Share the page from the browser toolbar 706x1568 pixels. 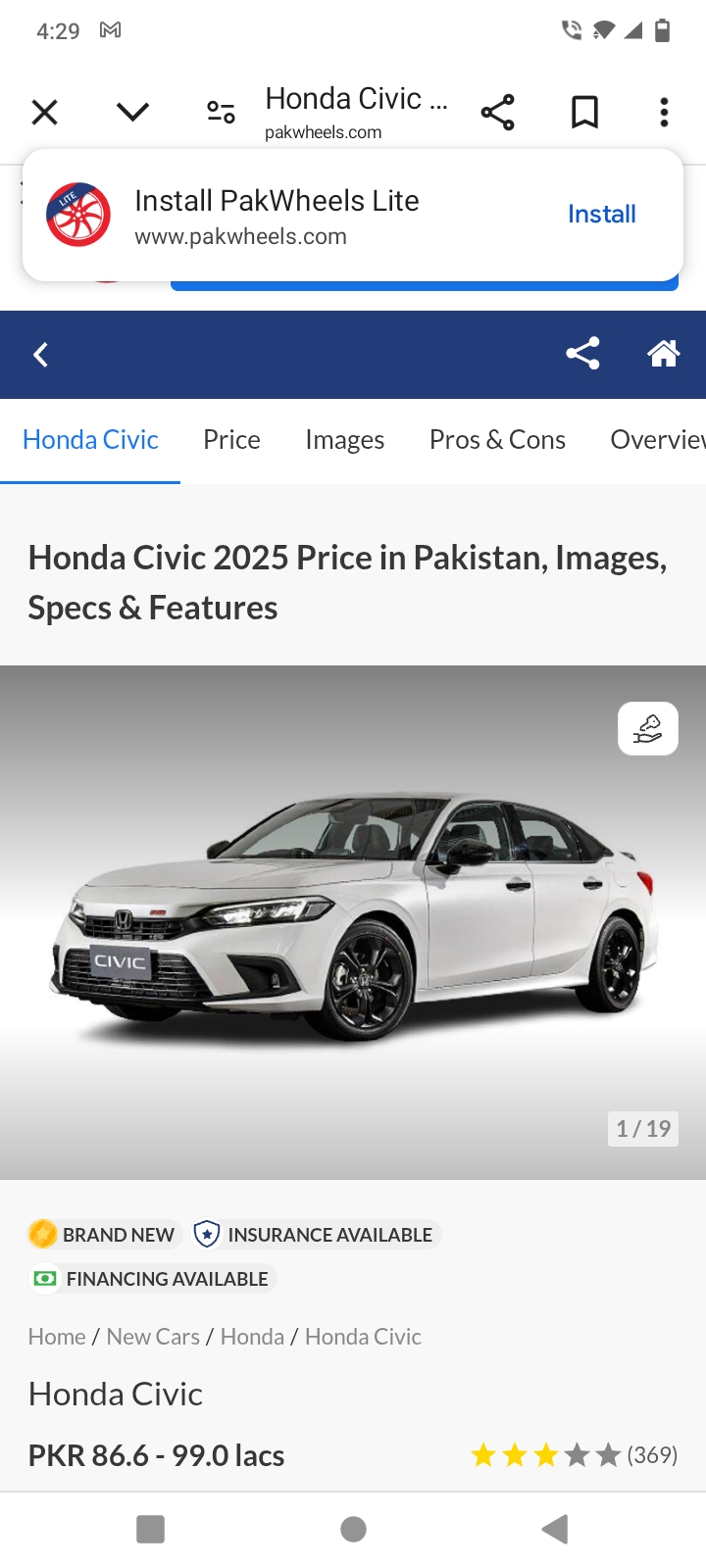(498, 113)
